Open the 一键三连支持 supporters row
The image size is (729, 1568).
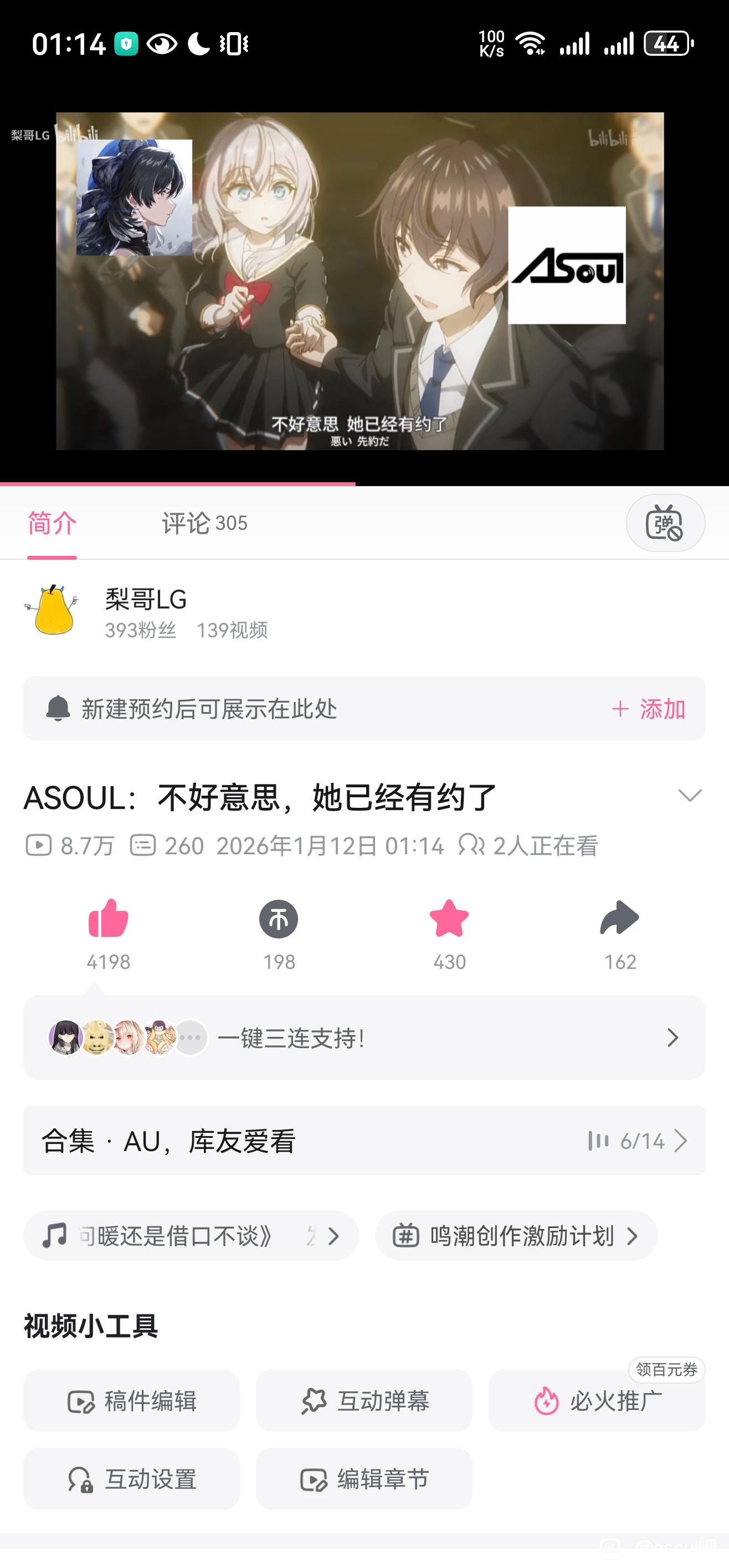pyautogui.click(x=364, y=1038)
